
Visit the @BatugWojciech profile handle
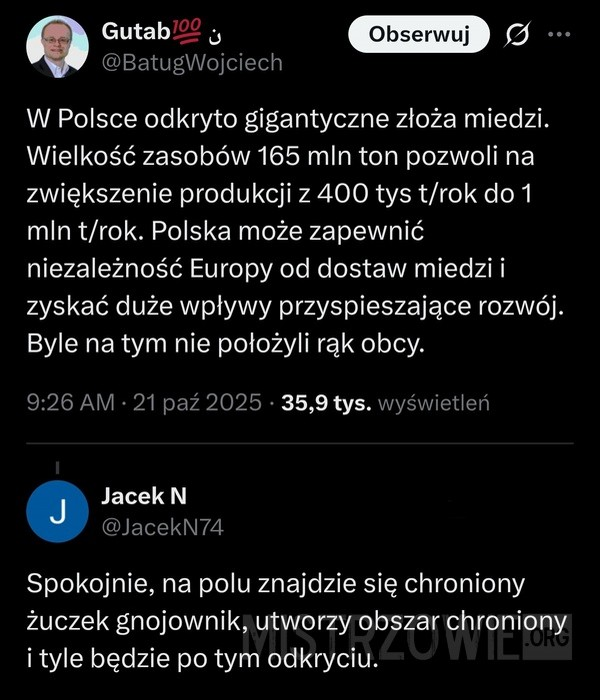(x=192, y=62)
